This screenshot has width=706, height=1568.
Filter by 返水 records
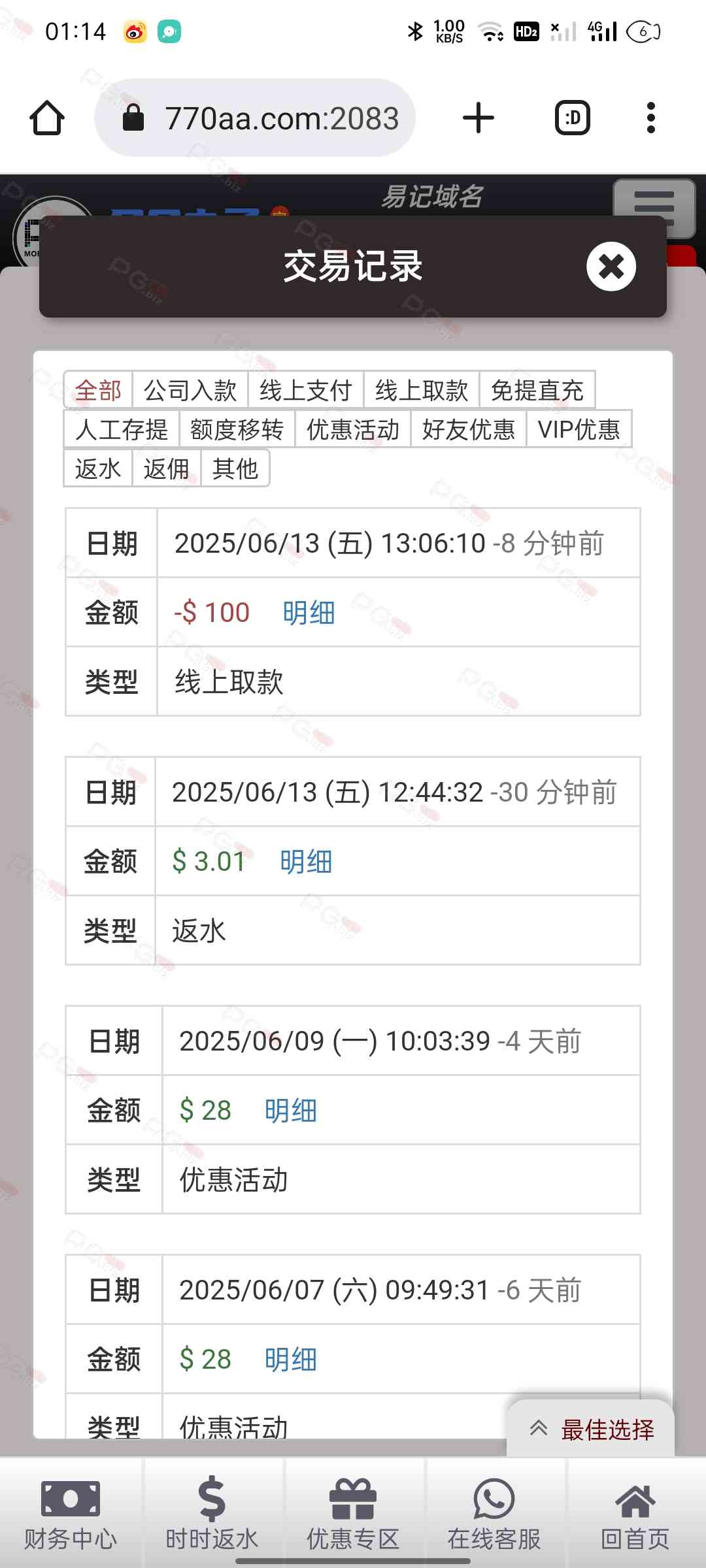pos(98,469)
